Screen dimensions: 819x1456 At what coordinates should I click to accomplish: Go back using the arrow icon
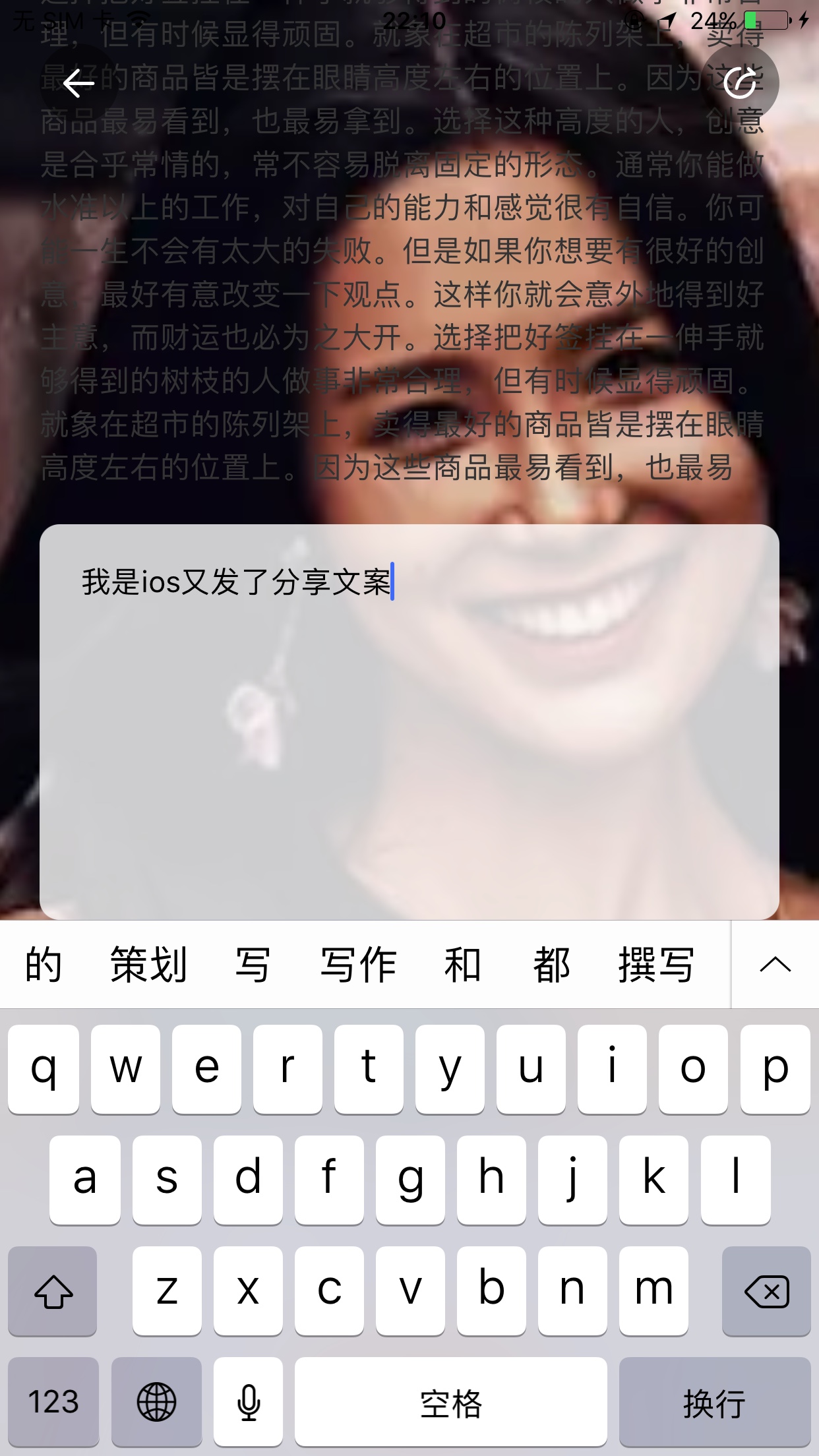pos(78,84)
